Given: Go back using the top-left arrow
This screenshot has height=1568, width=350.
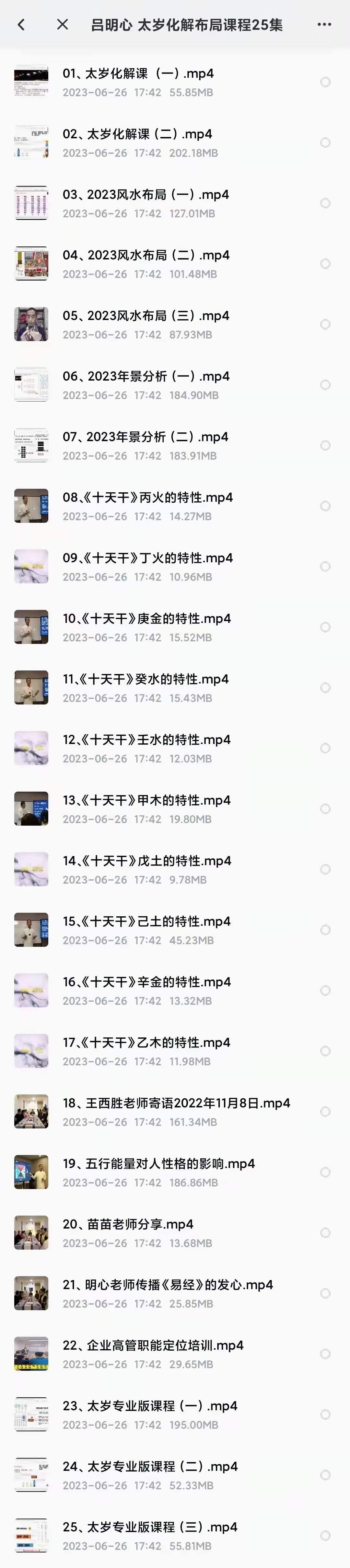Looking at the screenshot, I should 21,25.
